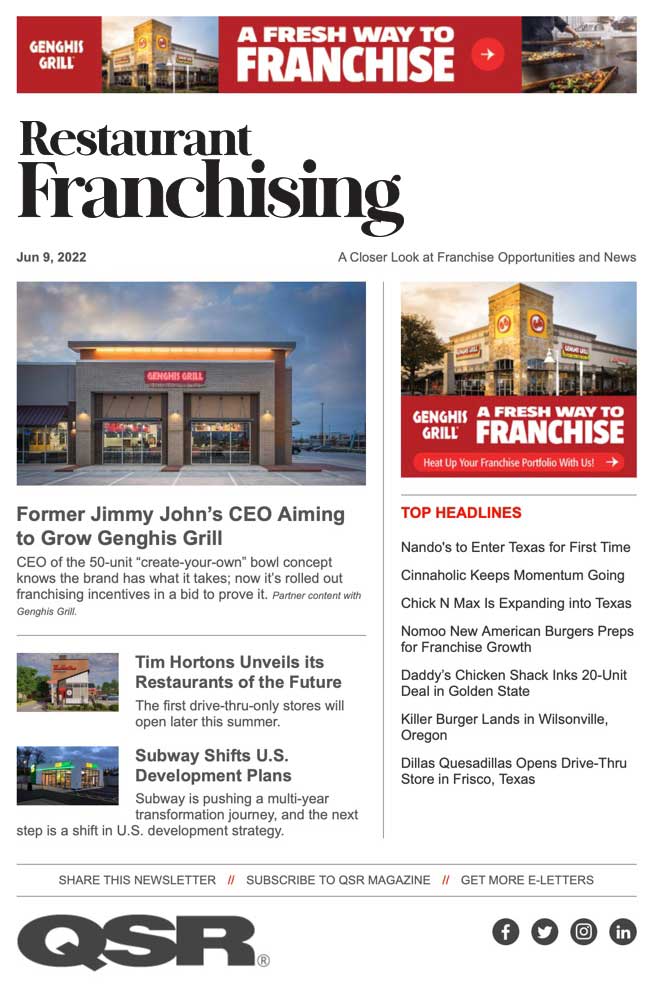Tap Heat Up Your Franchise Portfolio button

[x=518, y=463]
